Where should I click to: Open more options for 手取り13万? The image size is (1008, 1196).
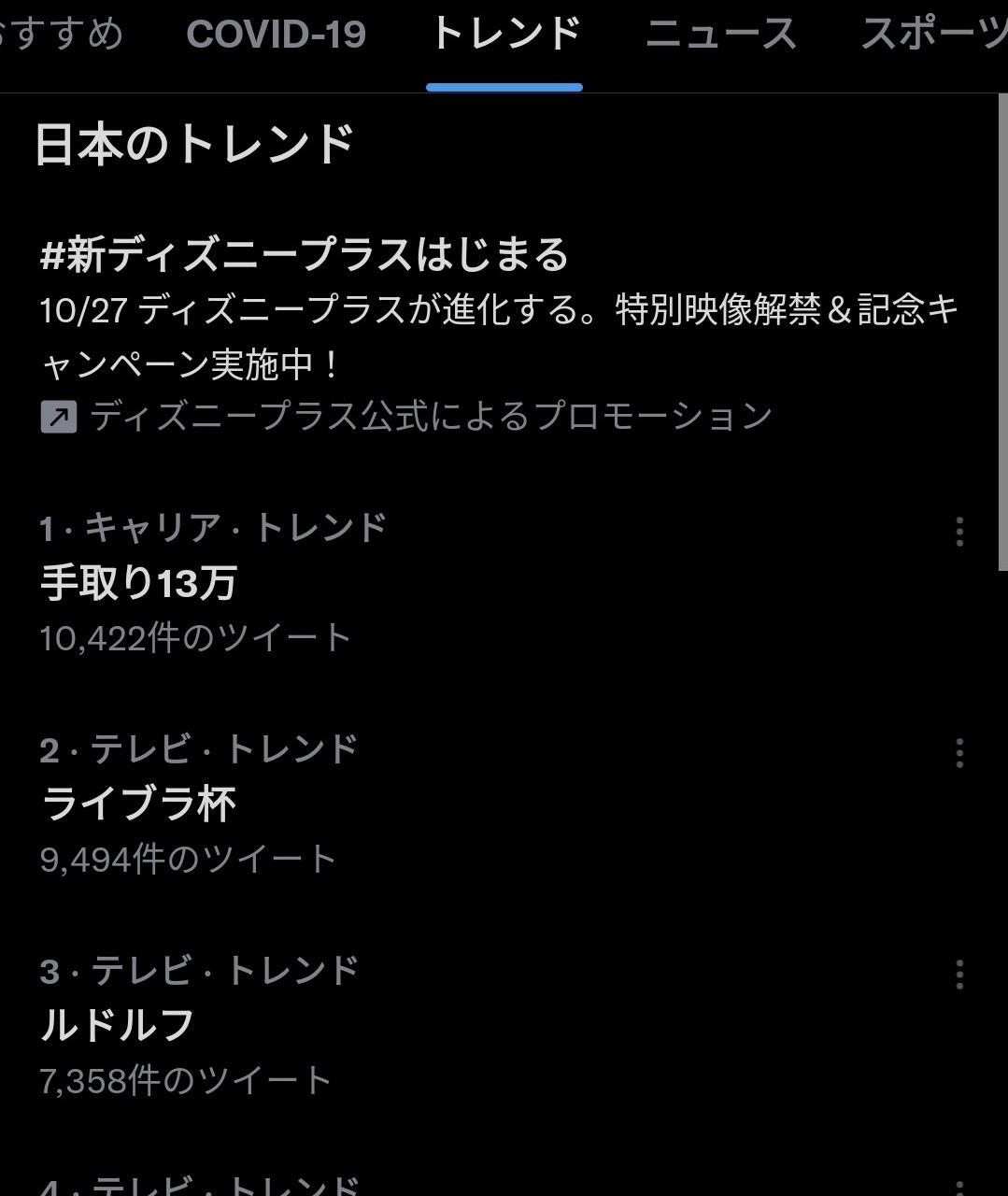(x=959, y=531)
